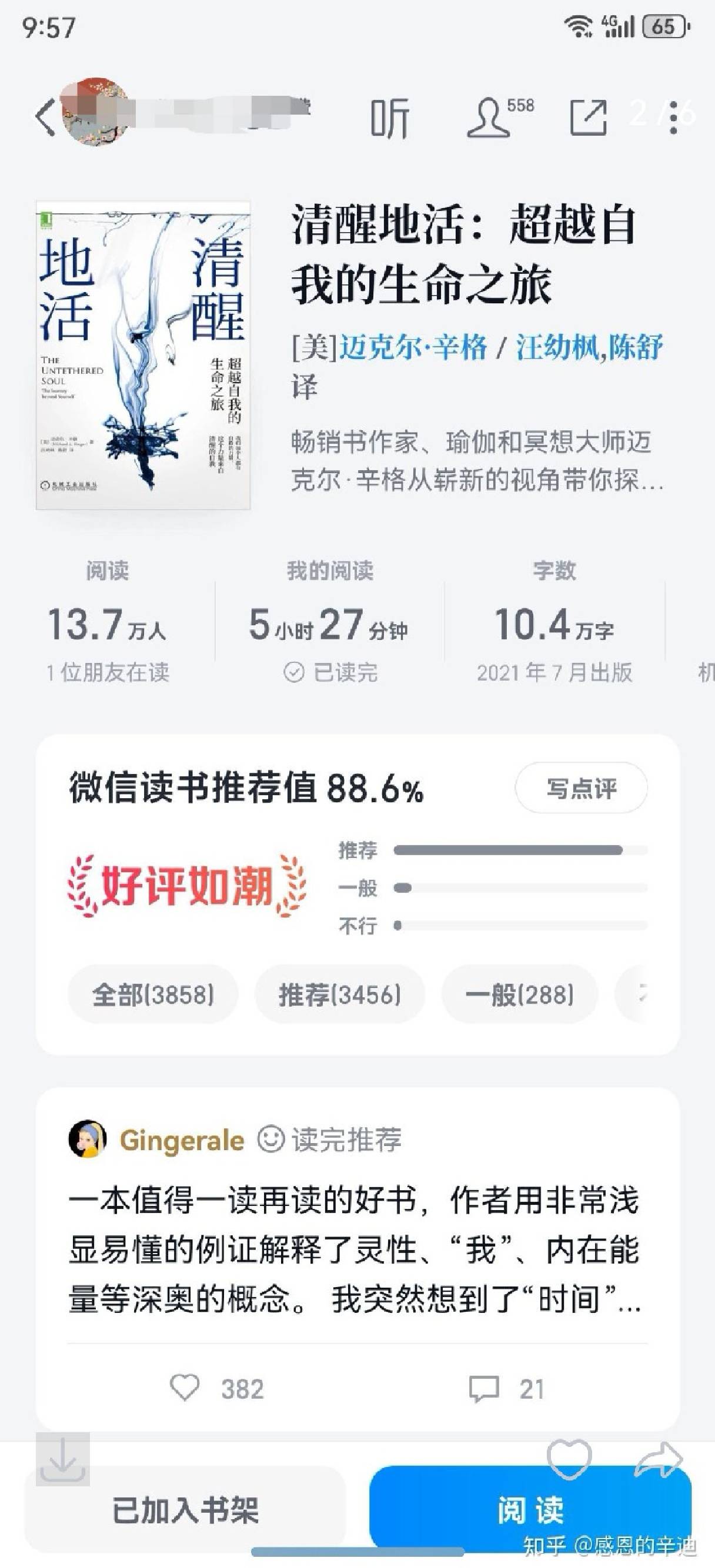Image resolution: width=715 pixels, height=1568 pixels.
Task: Start reading with the blue 阅读 button
Action: point(530,1510)
